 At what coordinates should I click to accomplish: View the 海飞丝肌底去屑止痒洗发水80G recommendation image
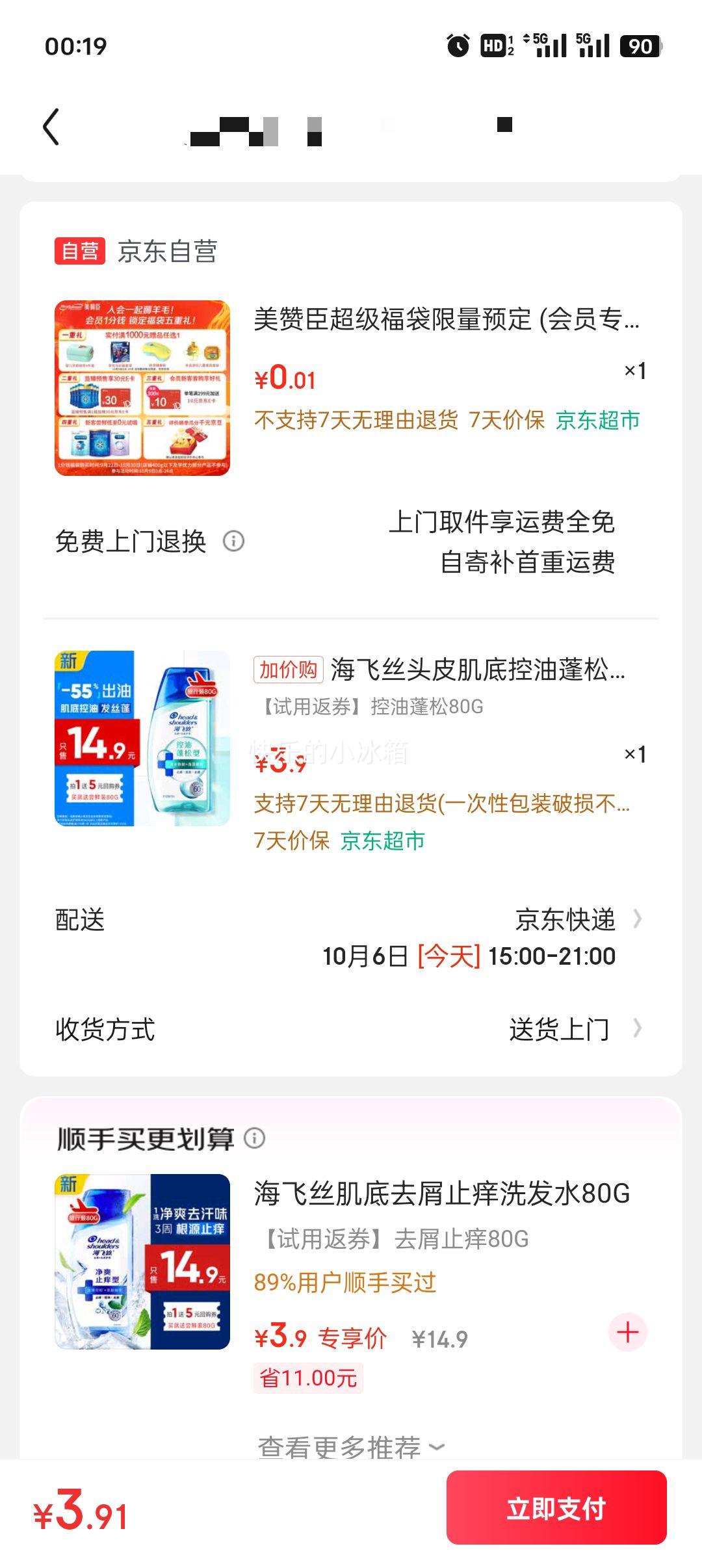click(142, 1262)
